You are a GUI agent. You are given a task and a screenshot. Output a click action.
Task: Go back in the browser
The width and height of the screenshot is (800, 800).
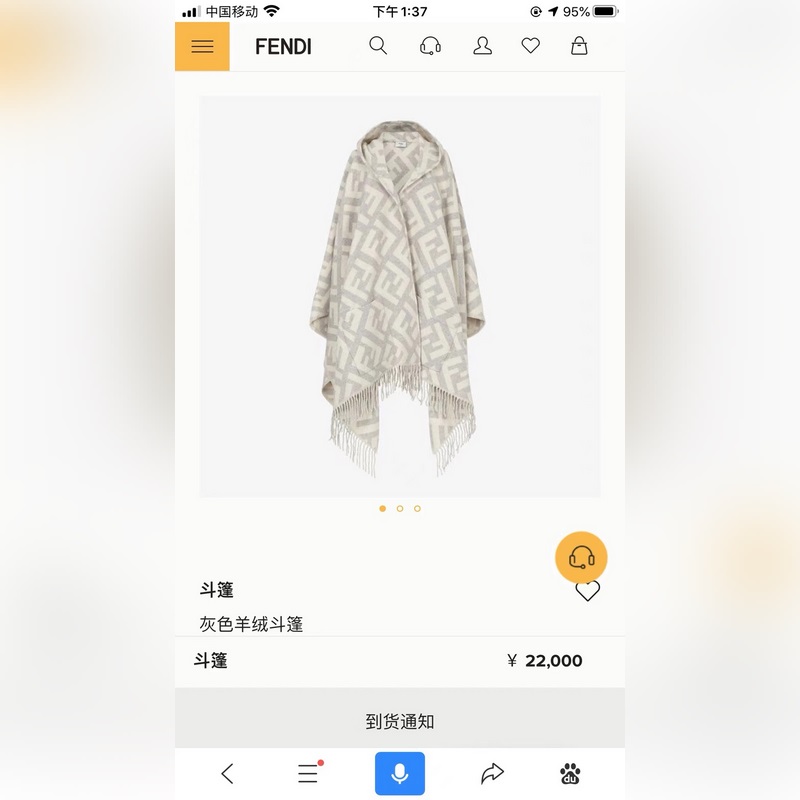[x=228, y=773]
